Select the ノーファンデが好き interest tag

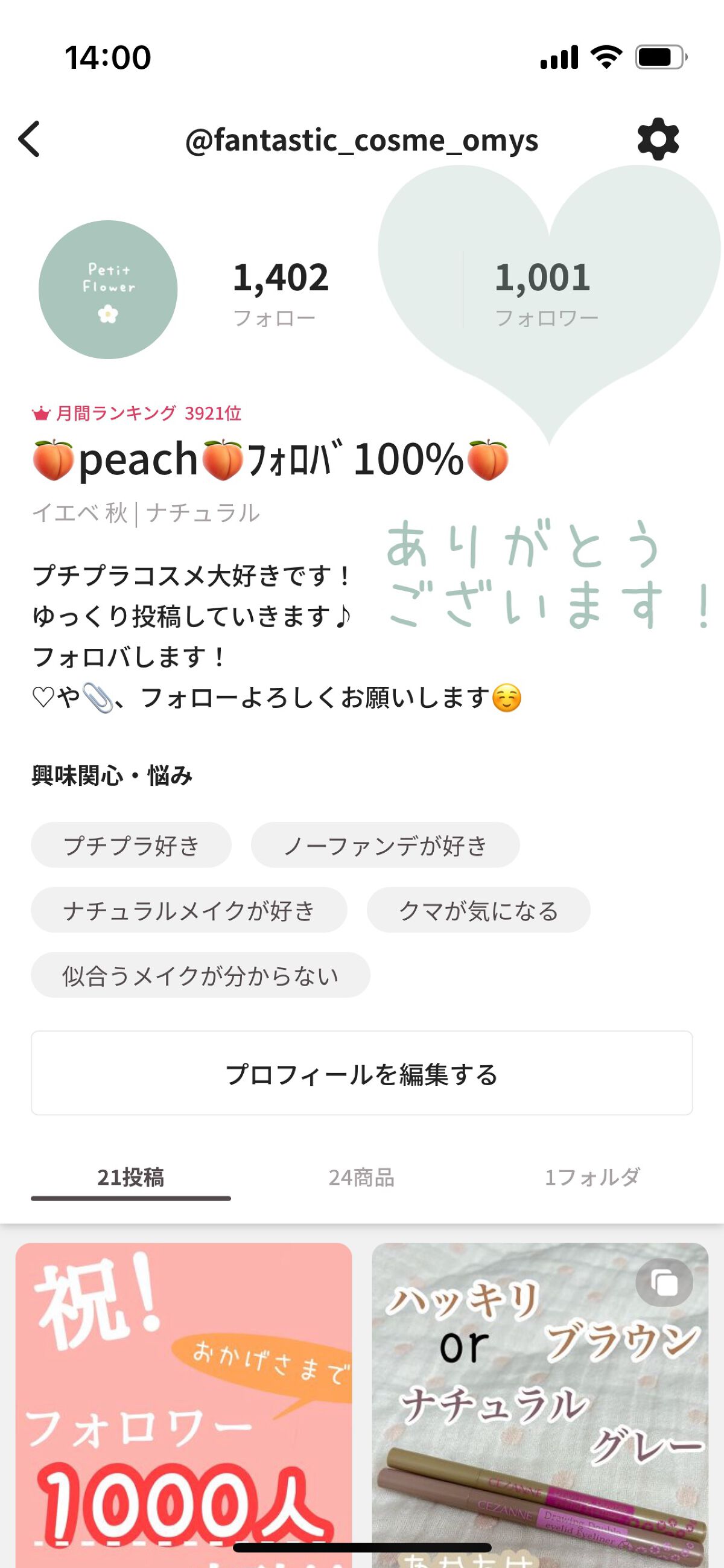(385, 845)
